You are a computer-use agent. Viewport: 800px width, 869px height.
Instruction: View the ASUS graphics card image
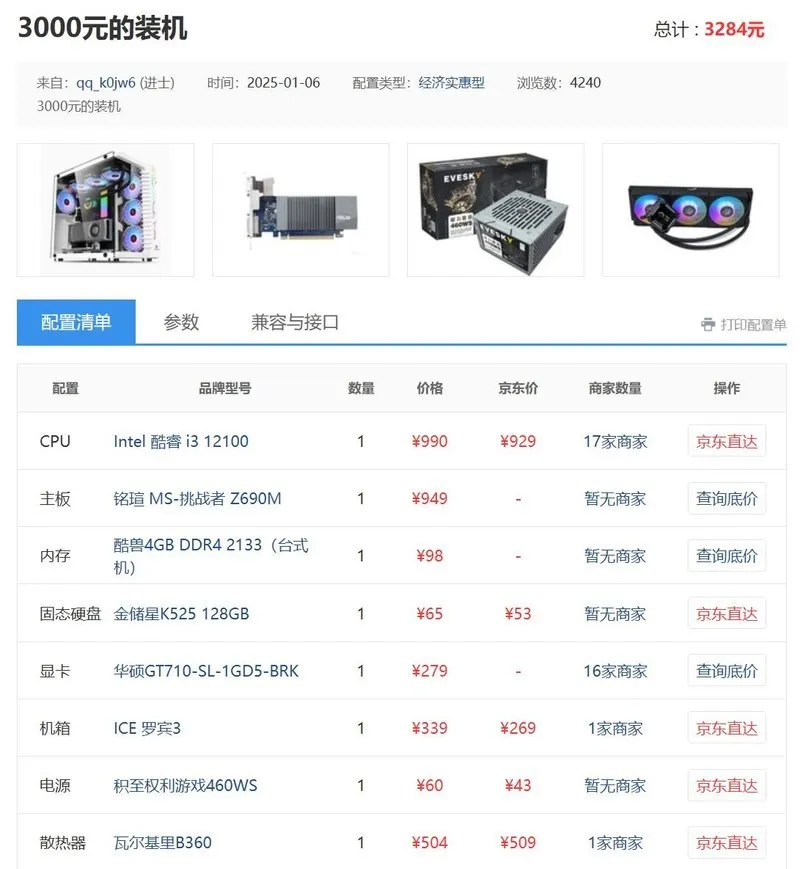pos(300,210)
